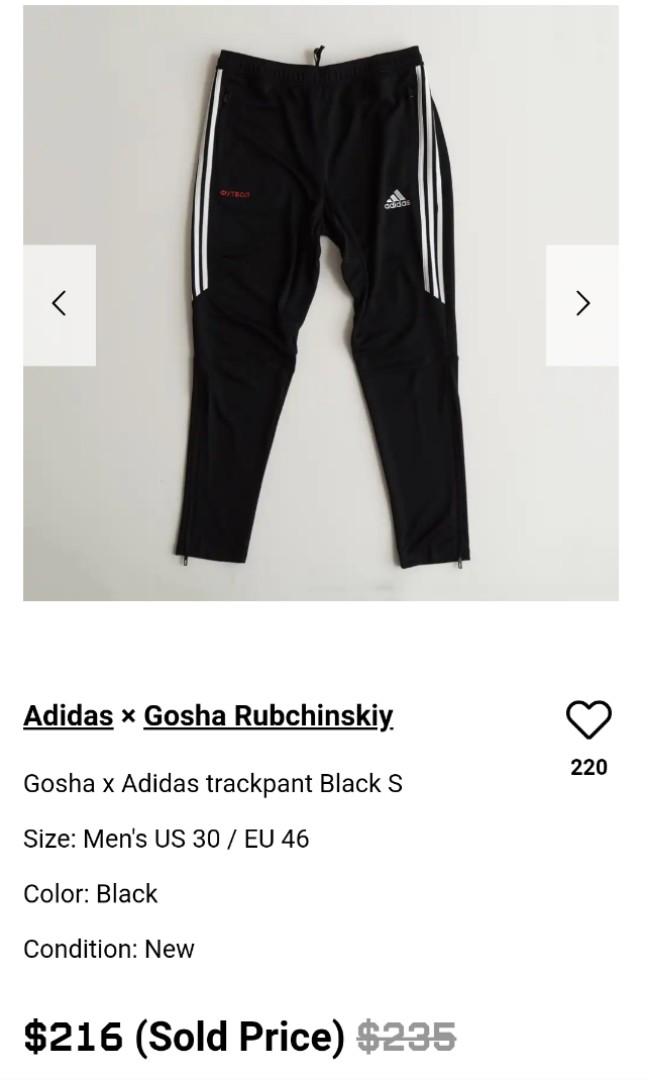Viewport: 648px width, 1080px height.
Task: Show the previous product photo
Action: (59, 304)
